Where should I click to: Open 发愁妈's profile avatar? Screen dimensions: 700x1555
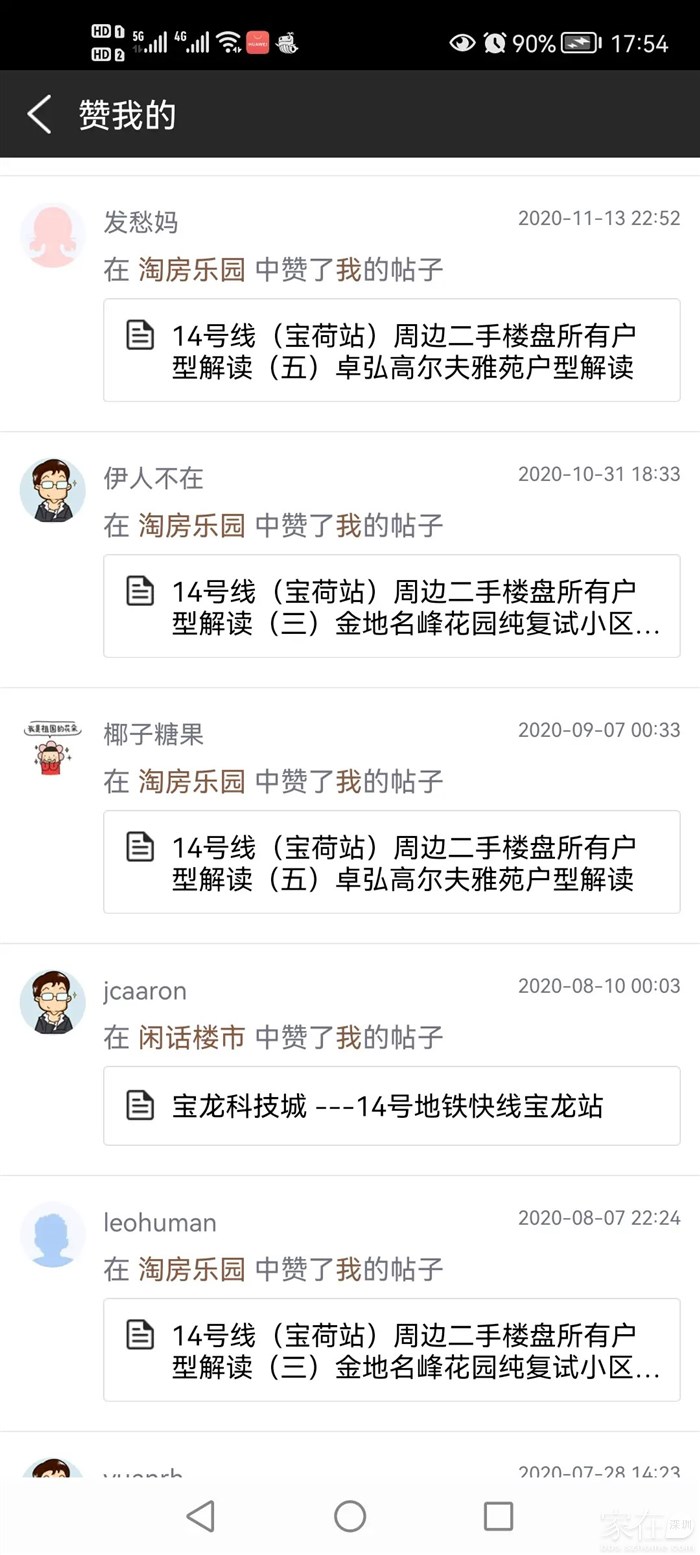[52, 235]
